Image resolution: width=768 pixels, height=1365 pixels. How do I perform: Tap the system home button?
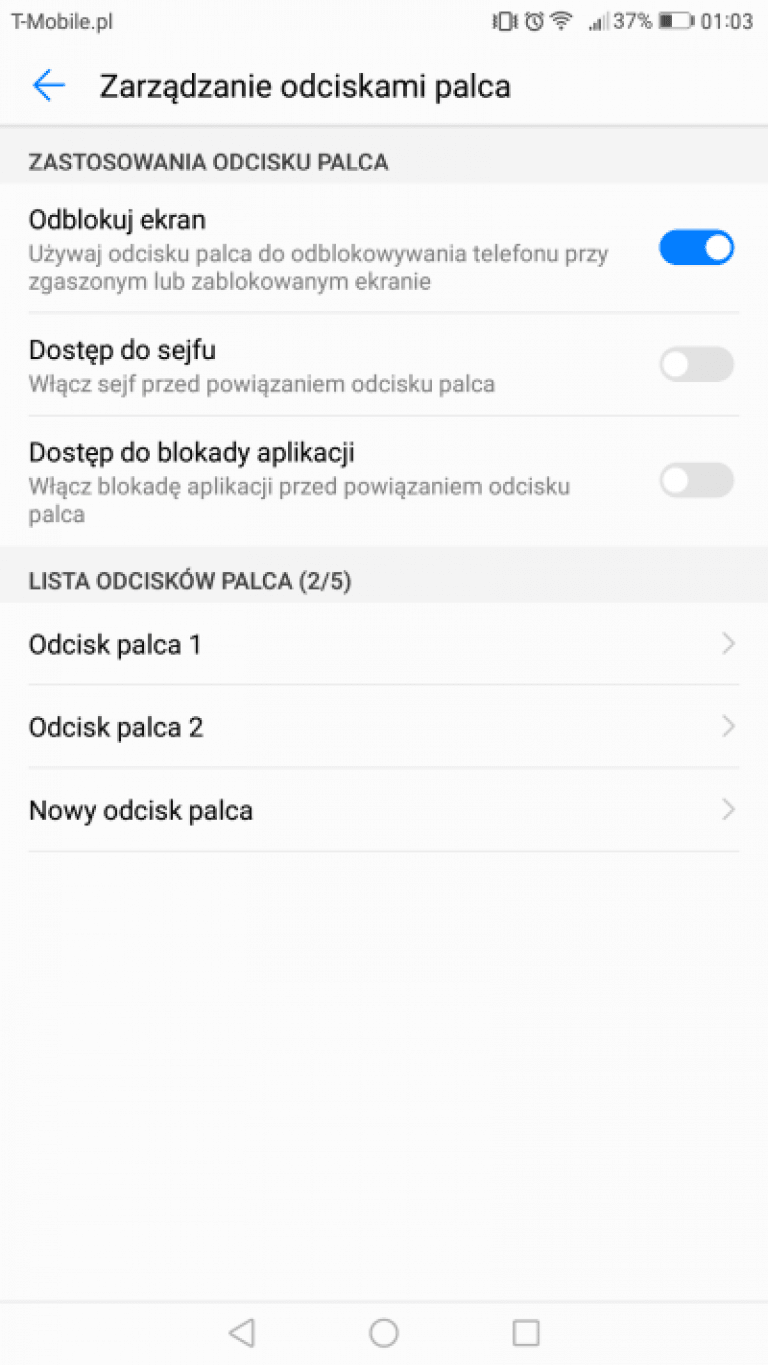click(384, 1332)
